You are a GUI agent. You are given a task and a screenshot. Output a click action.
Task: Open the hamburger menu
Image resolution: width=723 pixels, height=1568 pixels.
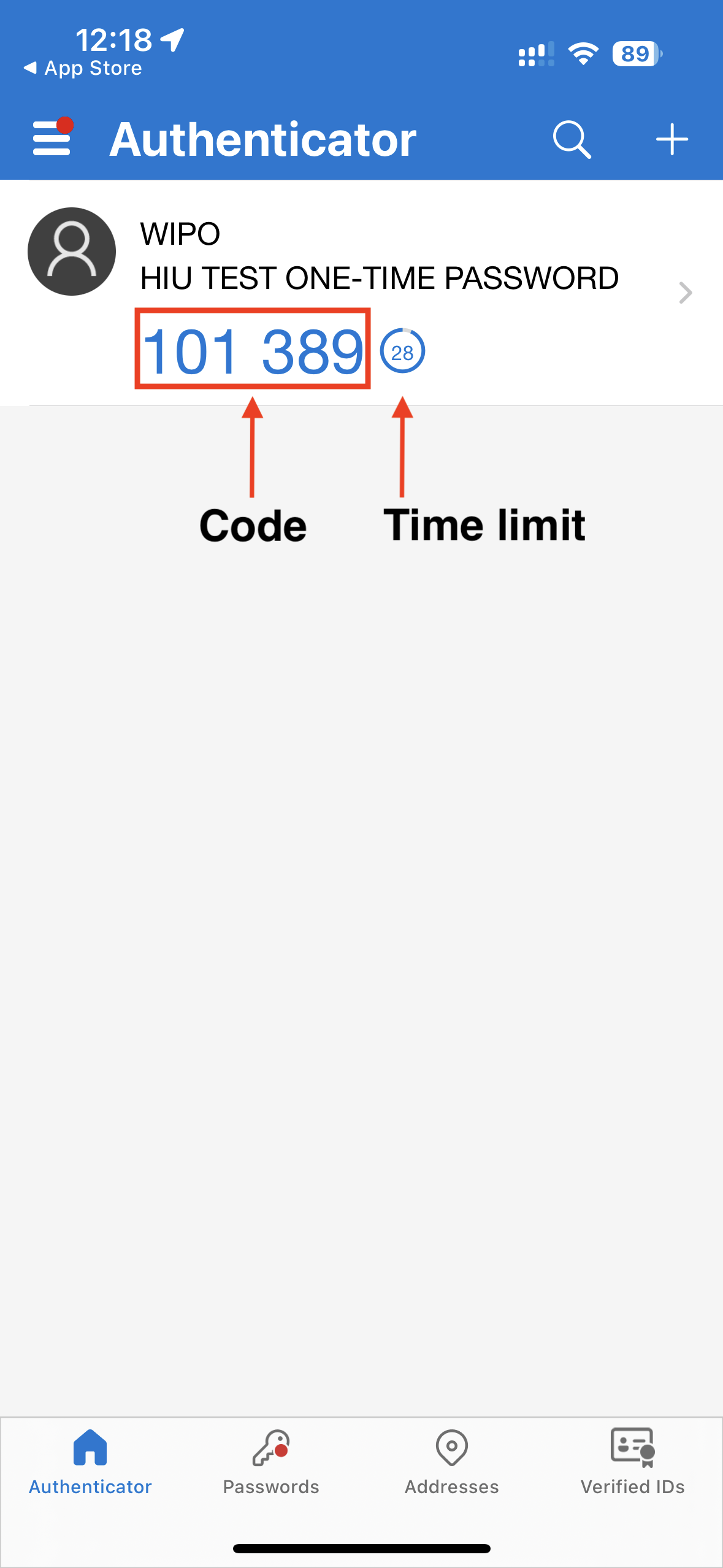(x=52, y=138)
